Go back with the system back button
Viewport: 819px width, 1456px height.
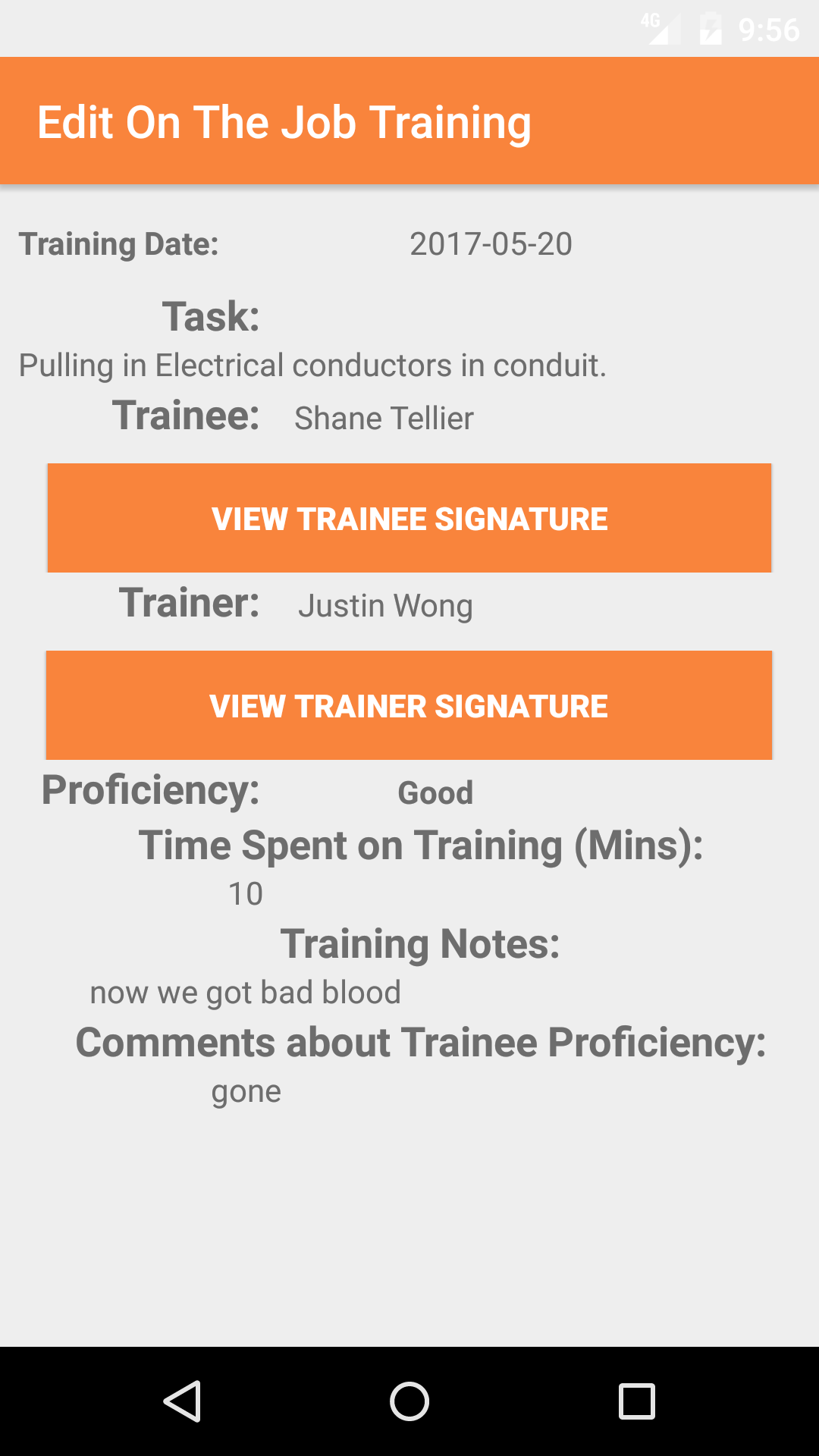(182, 1401)
